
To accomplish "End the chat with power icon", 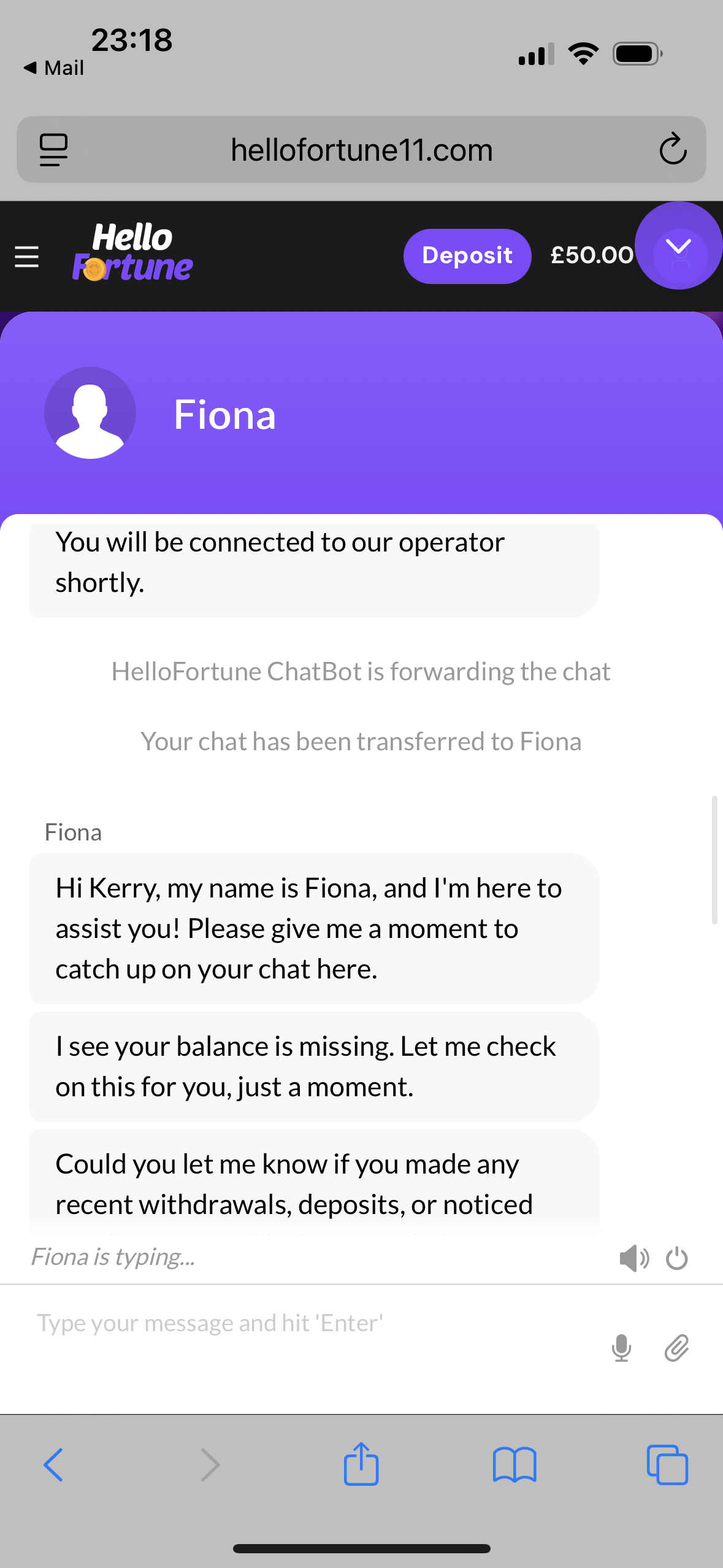I will tap(676, 1258).
